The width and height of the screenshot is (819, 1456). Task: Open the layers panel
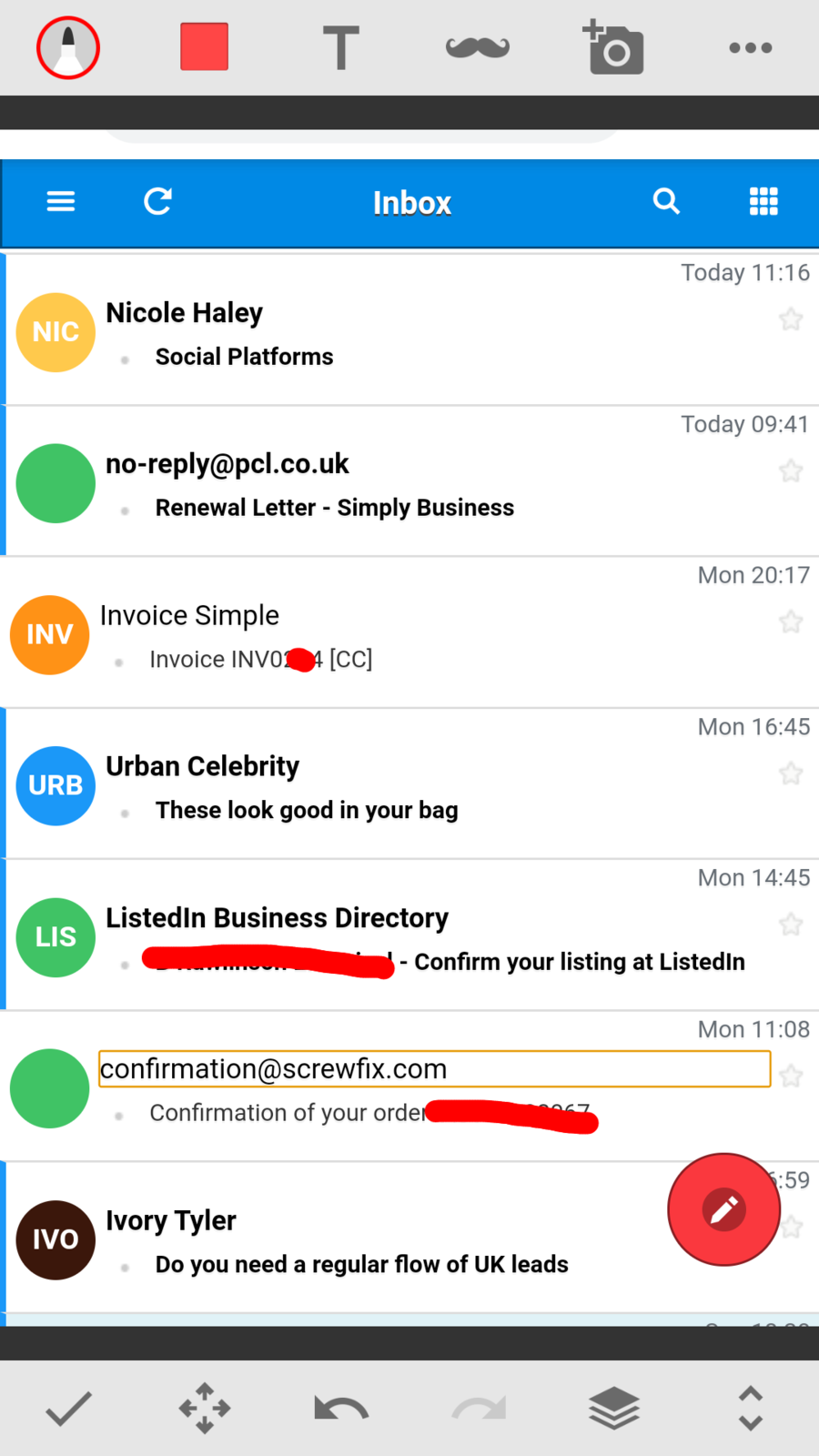click(x=614, y=1409)
